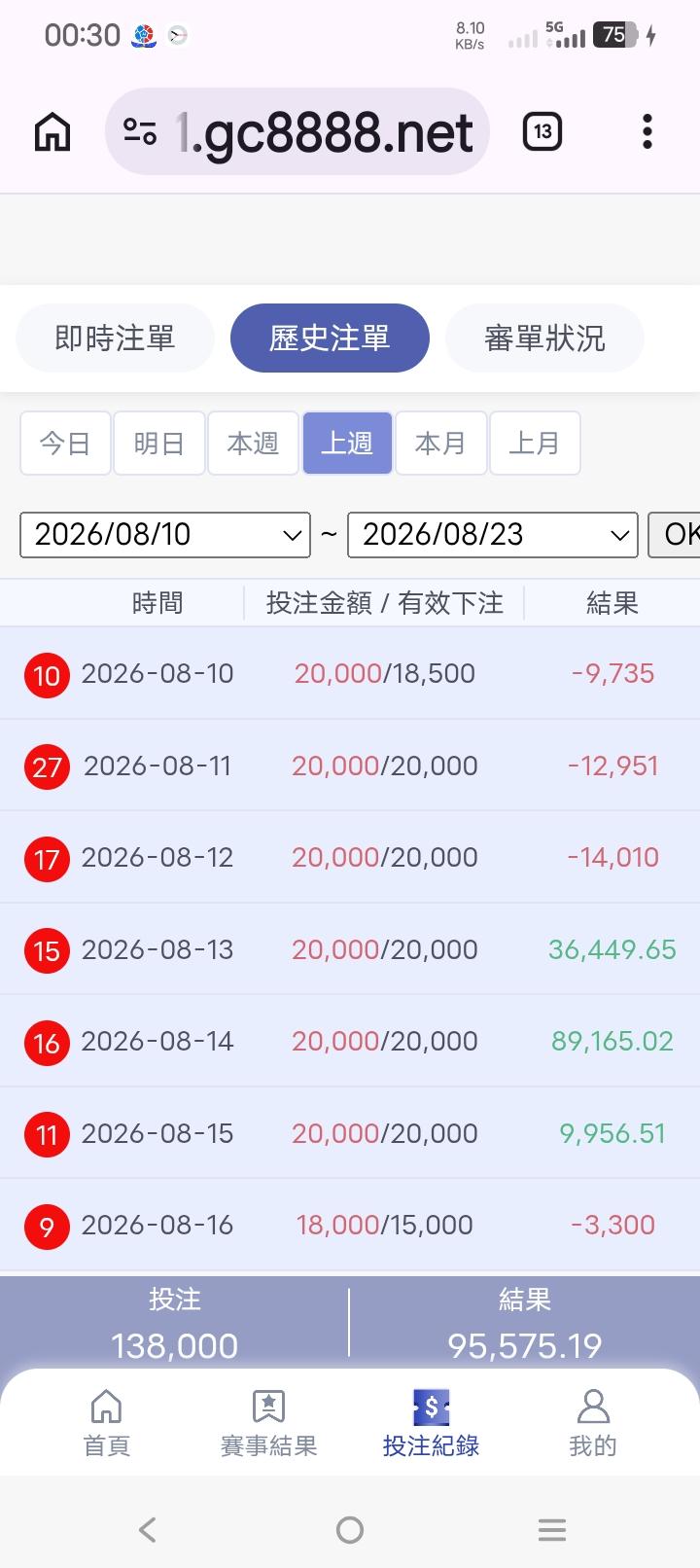Open the 賽事結果 bottom tab

click(268, 1424)
